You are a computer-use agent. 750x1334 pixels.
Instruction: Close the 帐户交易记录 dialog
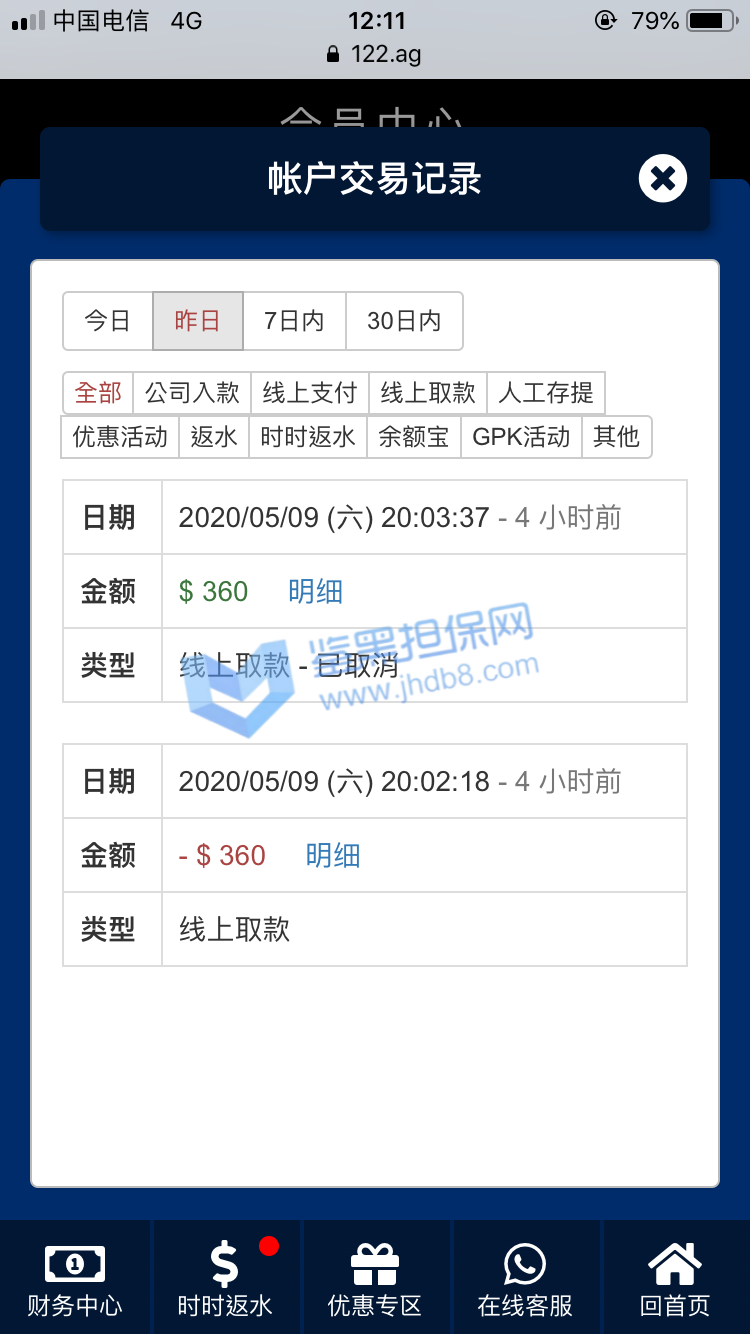662,179
